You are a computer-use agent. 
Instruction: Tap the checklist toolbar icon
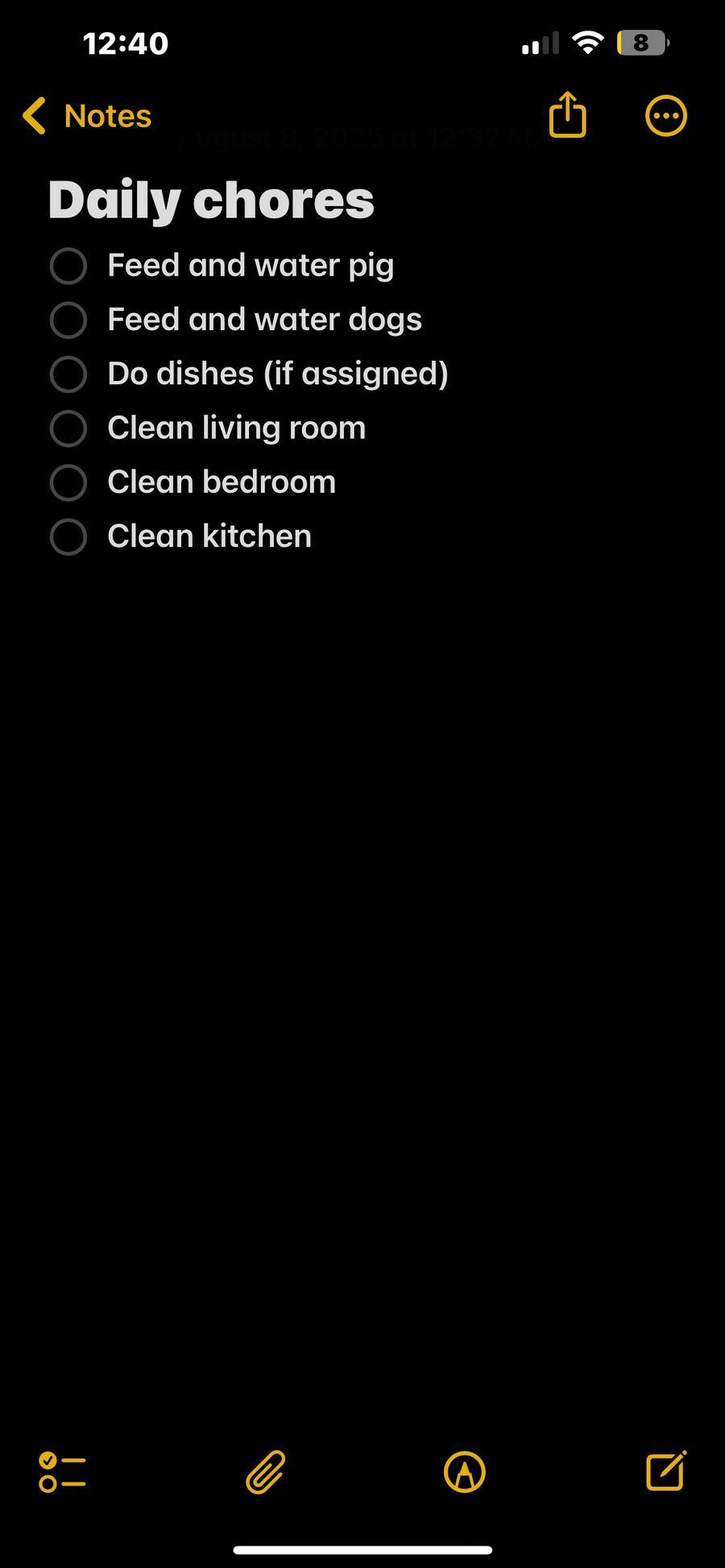point(62,1472)
